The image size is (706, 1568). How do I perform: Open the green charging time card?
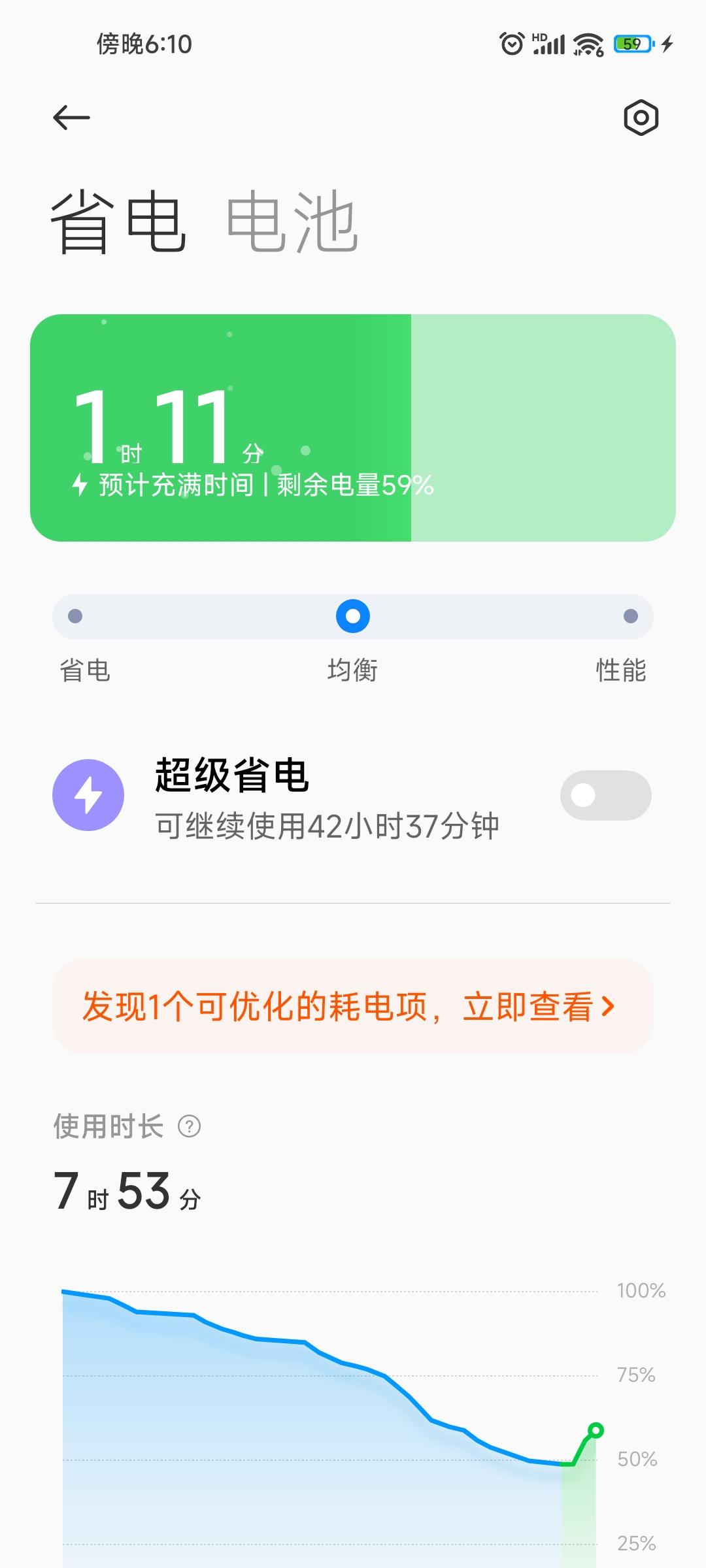click(x=353, y=428)
